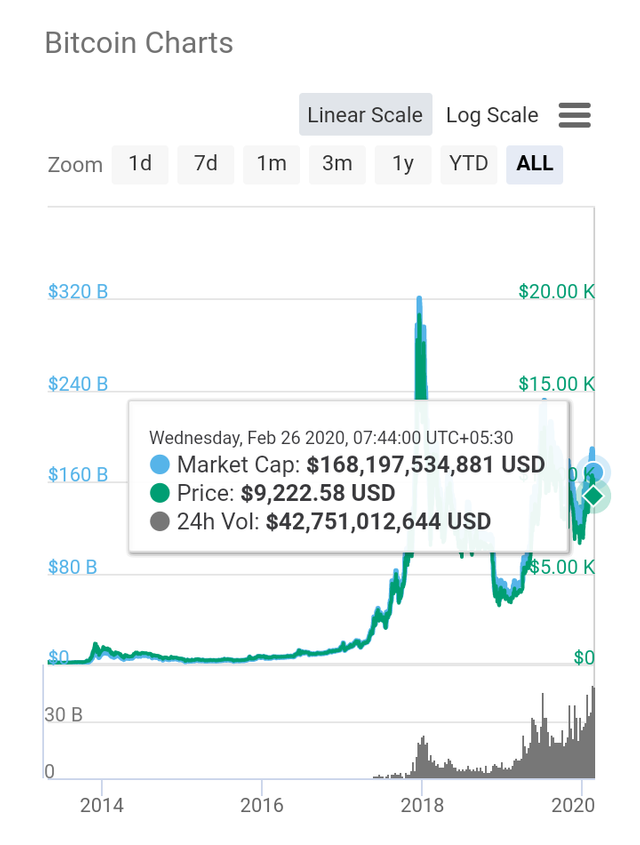Switch chart to Log Scale

[492, 115]
